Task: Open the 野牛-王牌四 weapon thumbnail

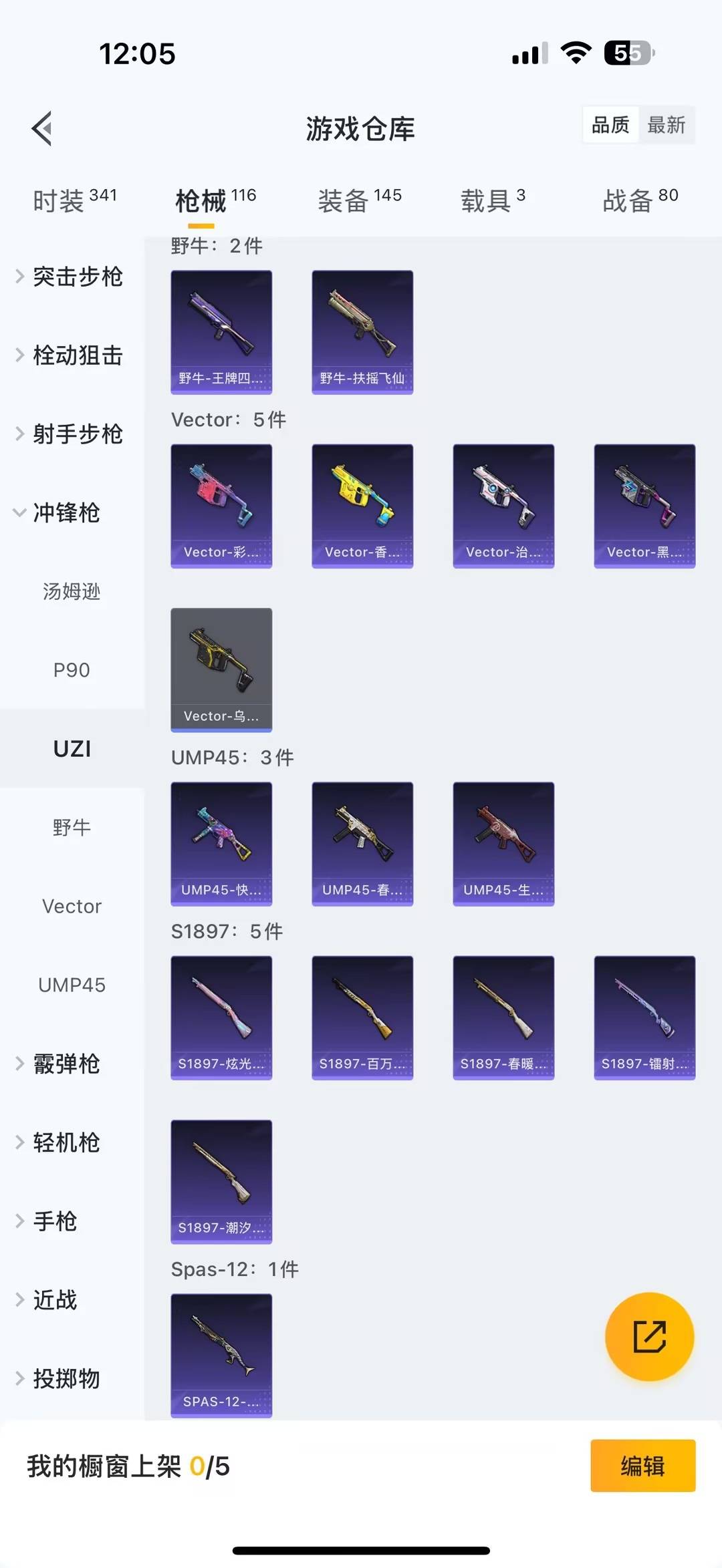Action: (x=221, y=332)
